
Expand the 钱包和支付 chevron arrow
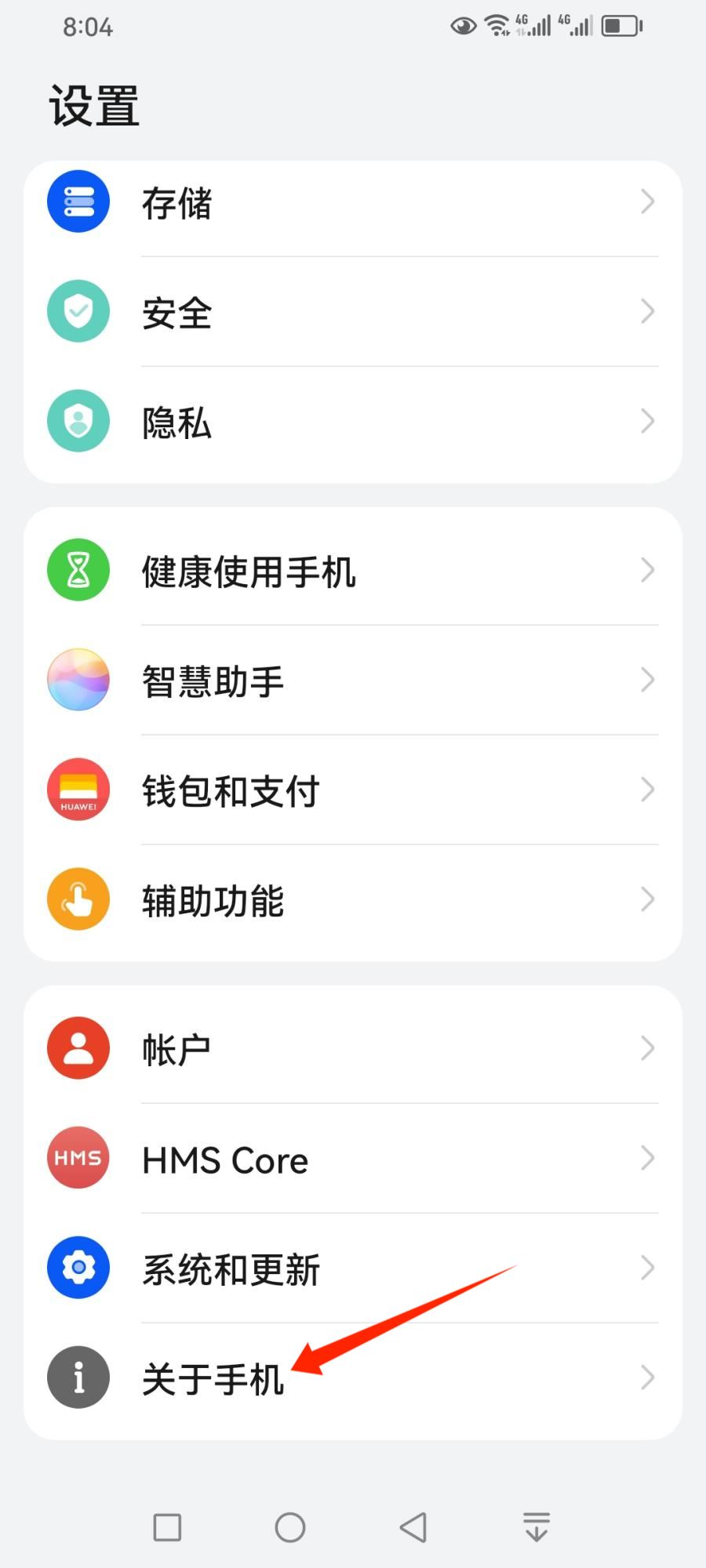tap(647, 789)
